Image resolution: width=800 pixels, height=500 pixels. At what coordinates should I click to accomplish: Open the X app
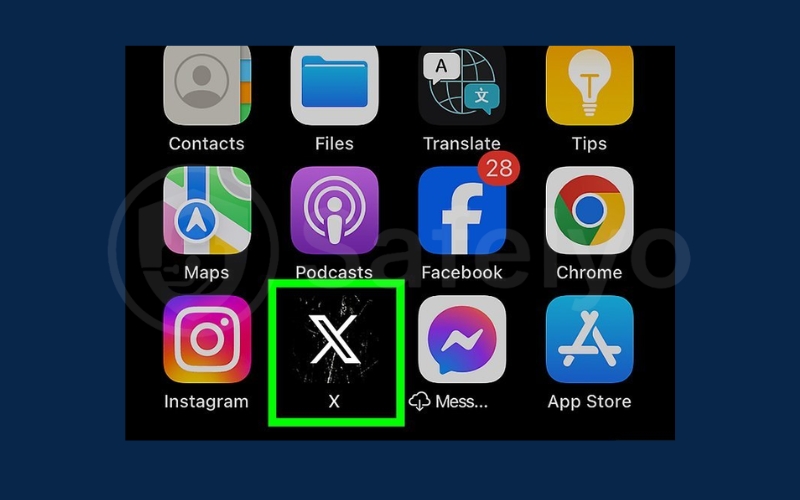tap(335, 339)
